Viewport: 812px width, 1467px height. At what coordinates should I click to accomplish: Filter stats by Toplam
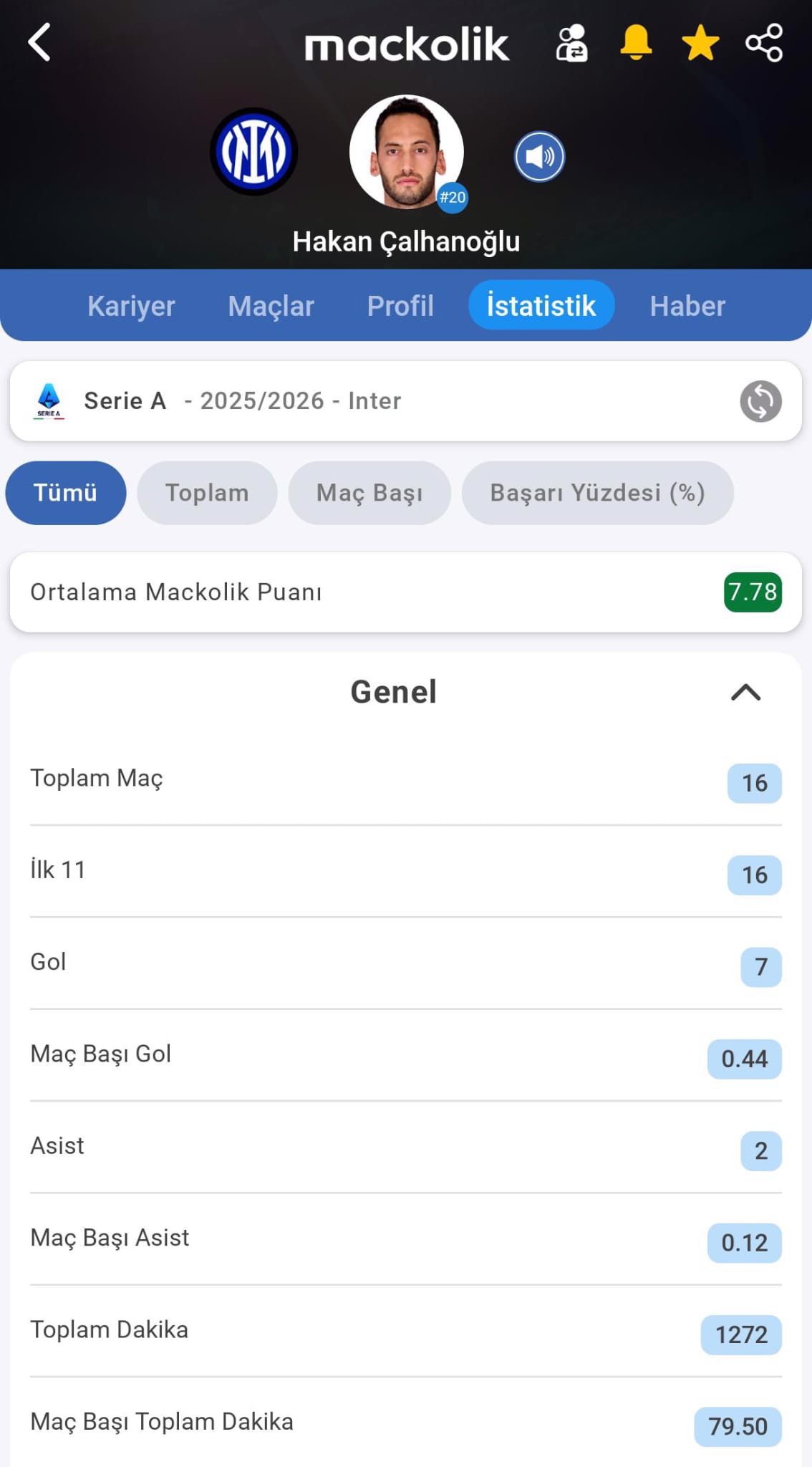point(207,493)
